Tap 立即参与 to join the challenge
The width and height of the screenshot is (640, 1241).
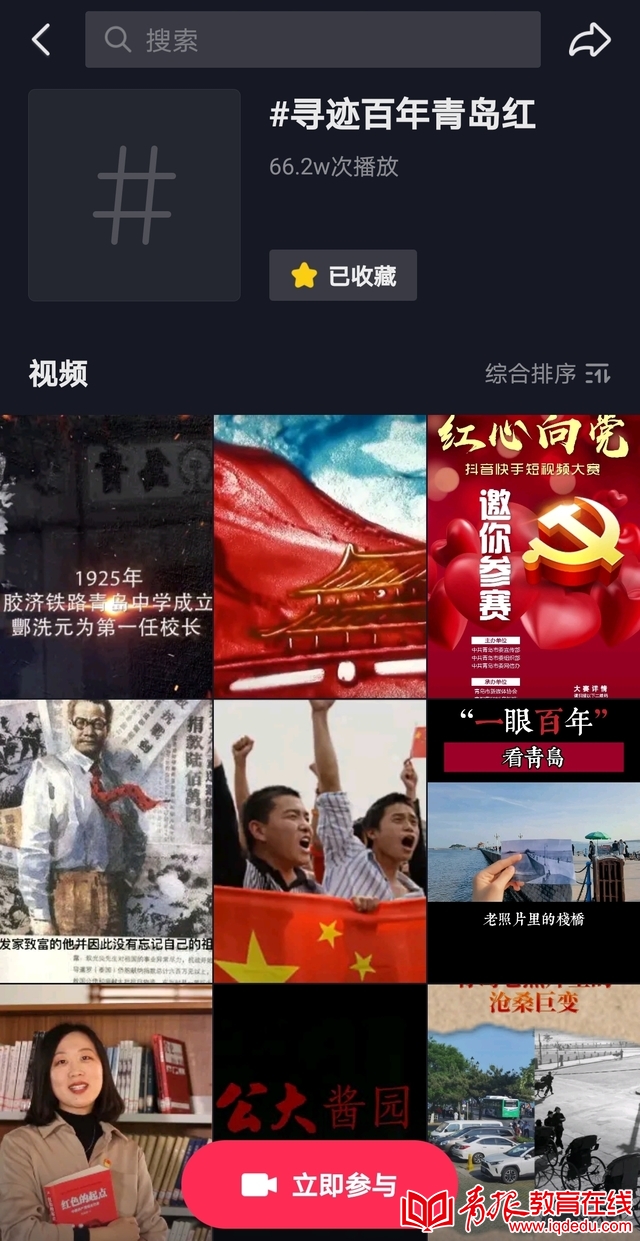tap(320, 1185)
